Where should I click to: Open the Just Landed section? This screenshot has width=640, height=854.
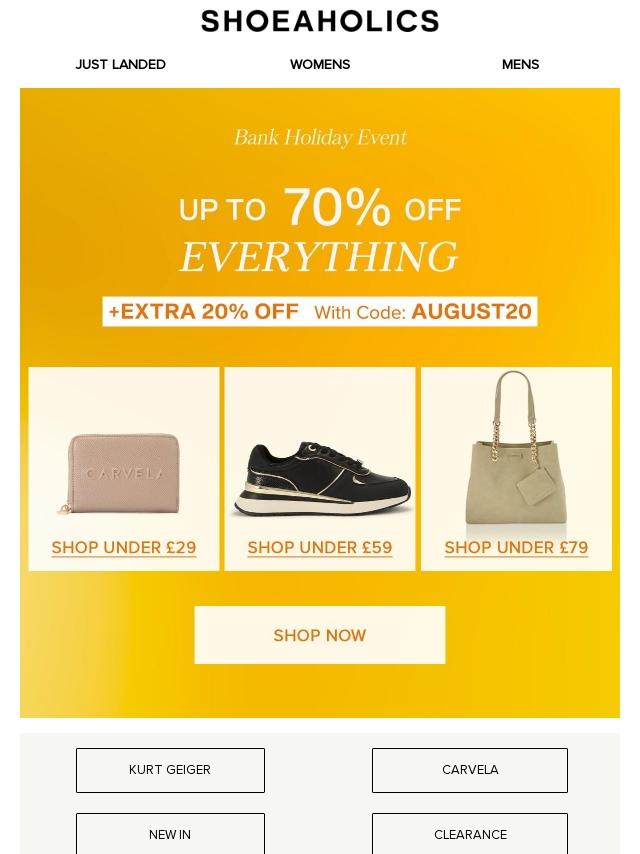(x=120, y=65)
